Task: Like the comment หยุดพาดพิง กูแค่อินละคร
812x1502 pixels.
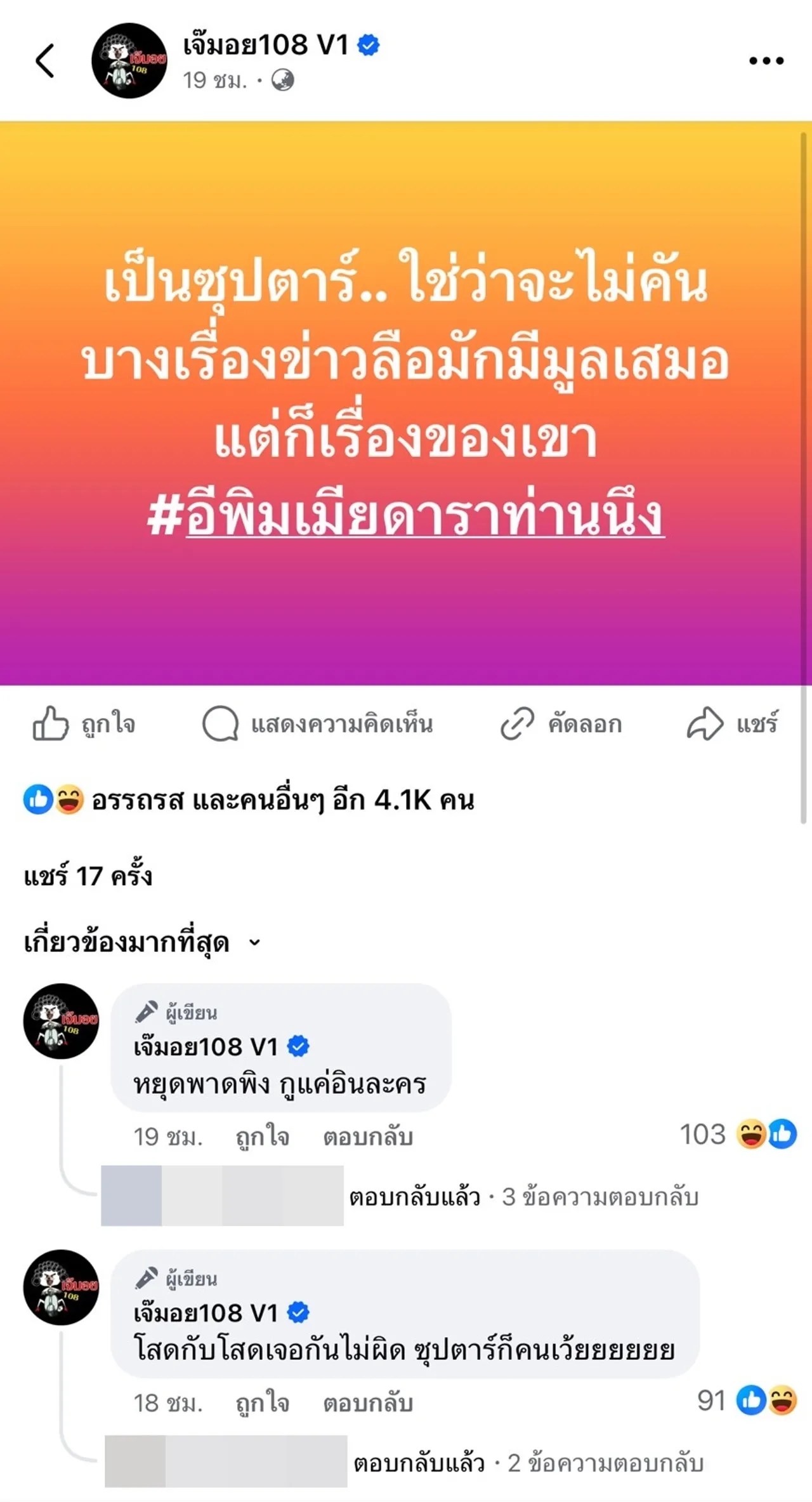Action: click(262, 1136)
